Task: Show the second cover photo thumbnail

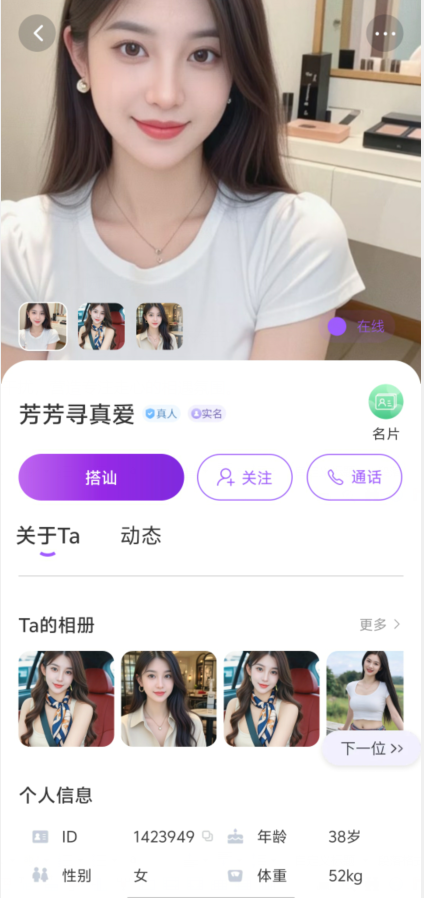Action: tap(101, 326)
